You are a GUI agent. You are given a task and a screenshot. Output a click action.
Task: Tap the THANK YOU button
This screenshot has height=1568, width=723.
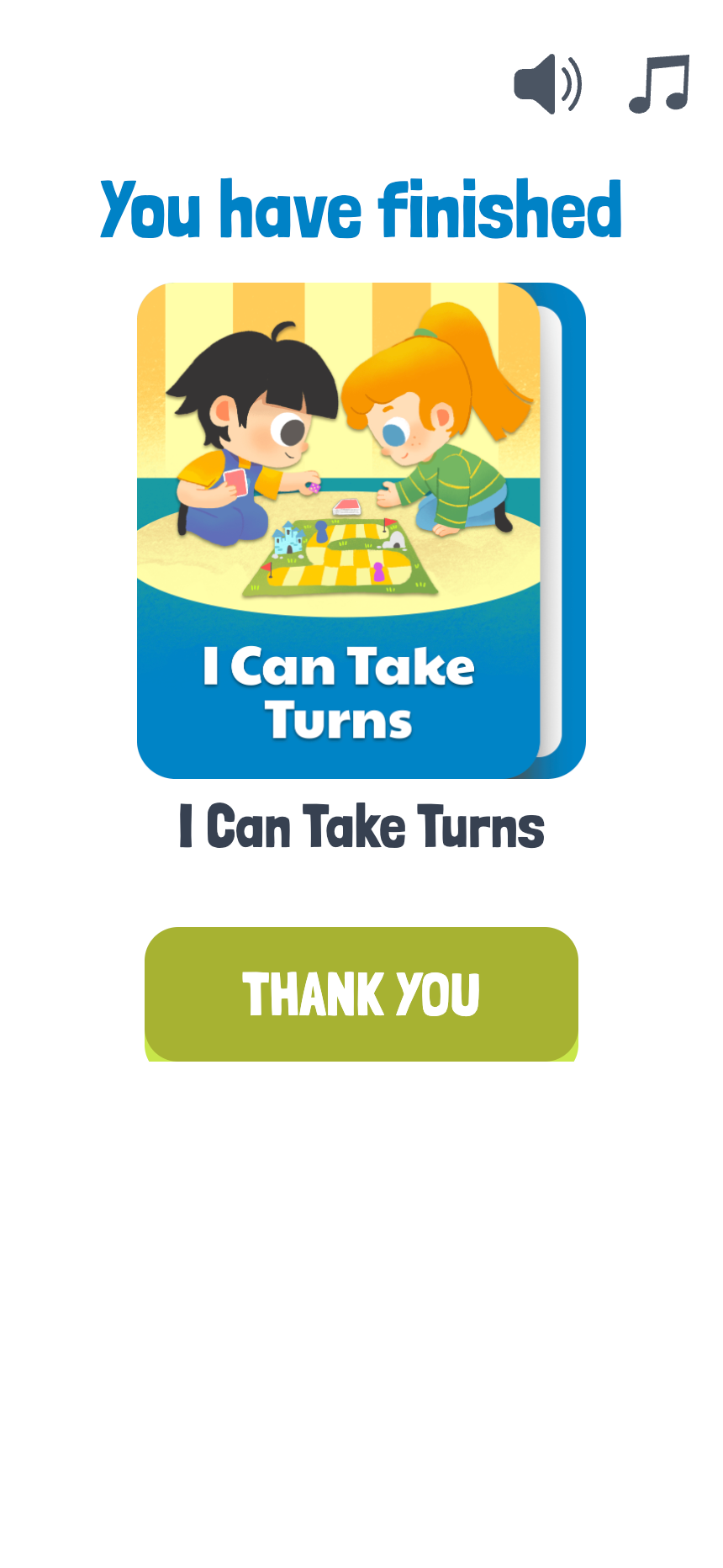click(x=361, y=993)
